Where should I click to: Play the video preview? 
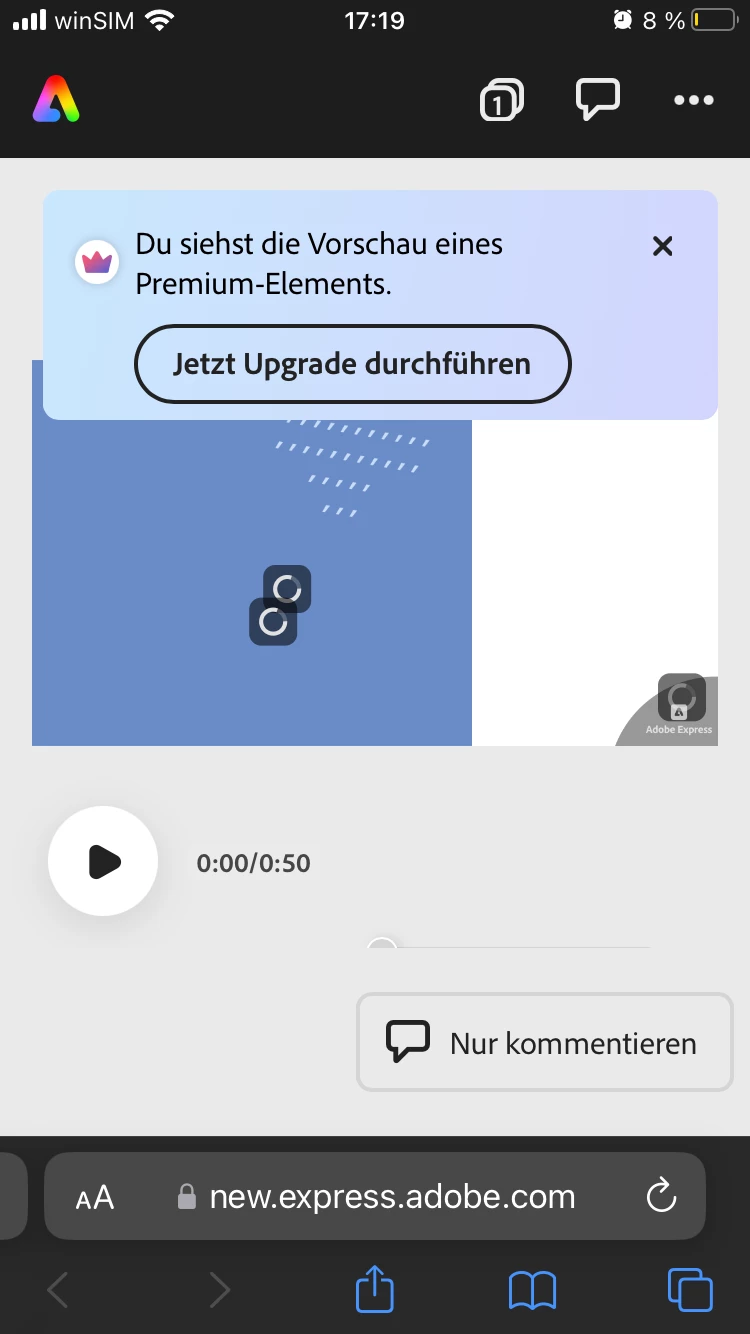tap(103, 861)
